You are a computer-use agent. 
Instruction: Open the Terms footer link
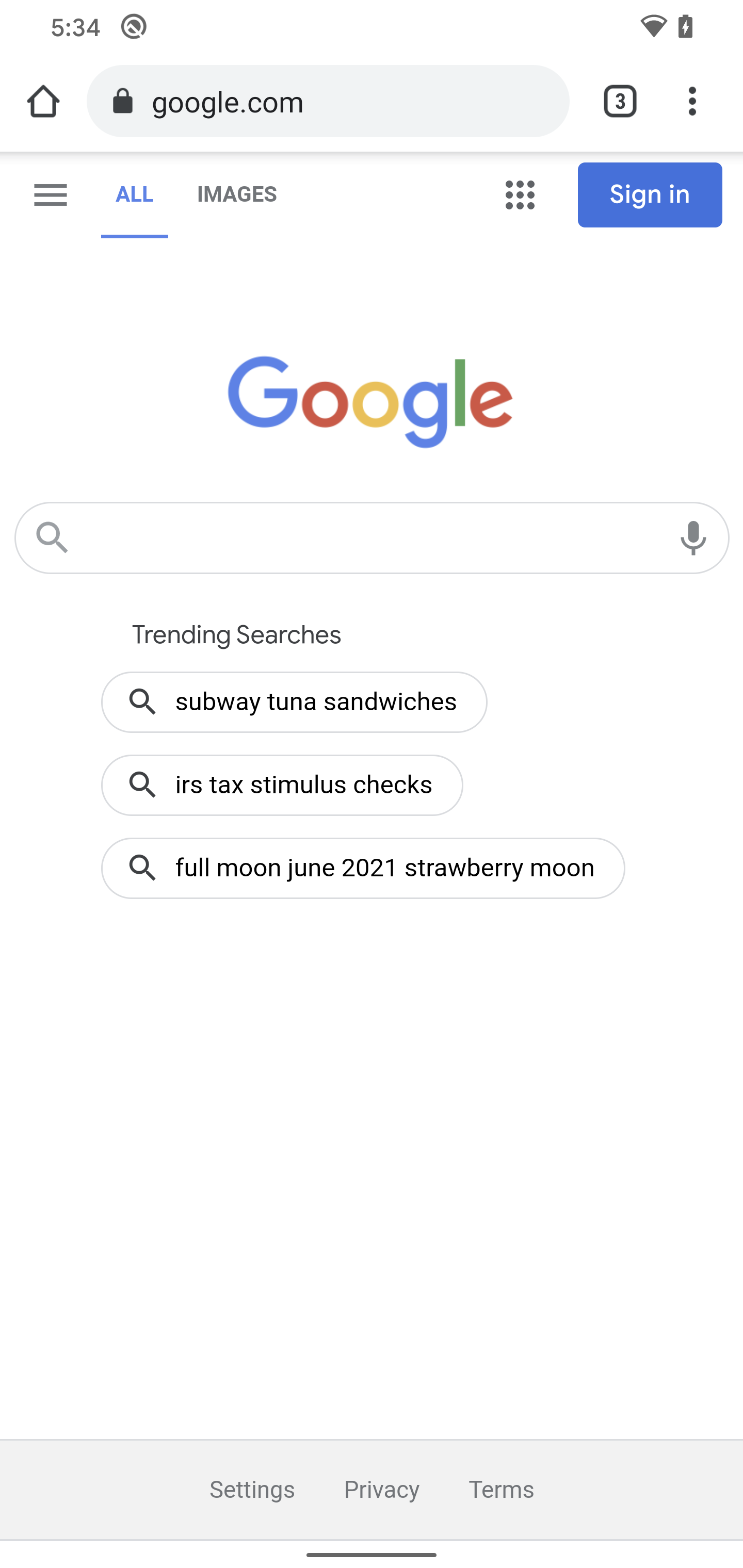click(501, 1490)
